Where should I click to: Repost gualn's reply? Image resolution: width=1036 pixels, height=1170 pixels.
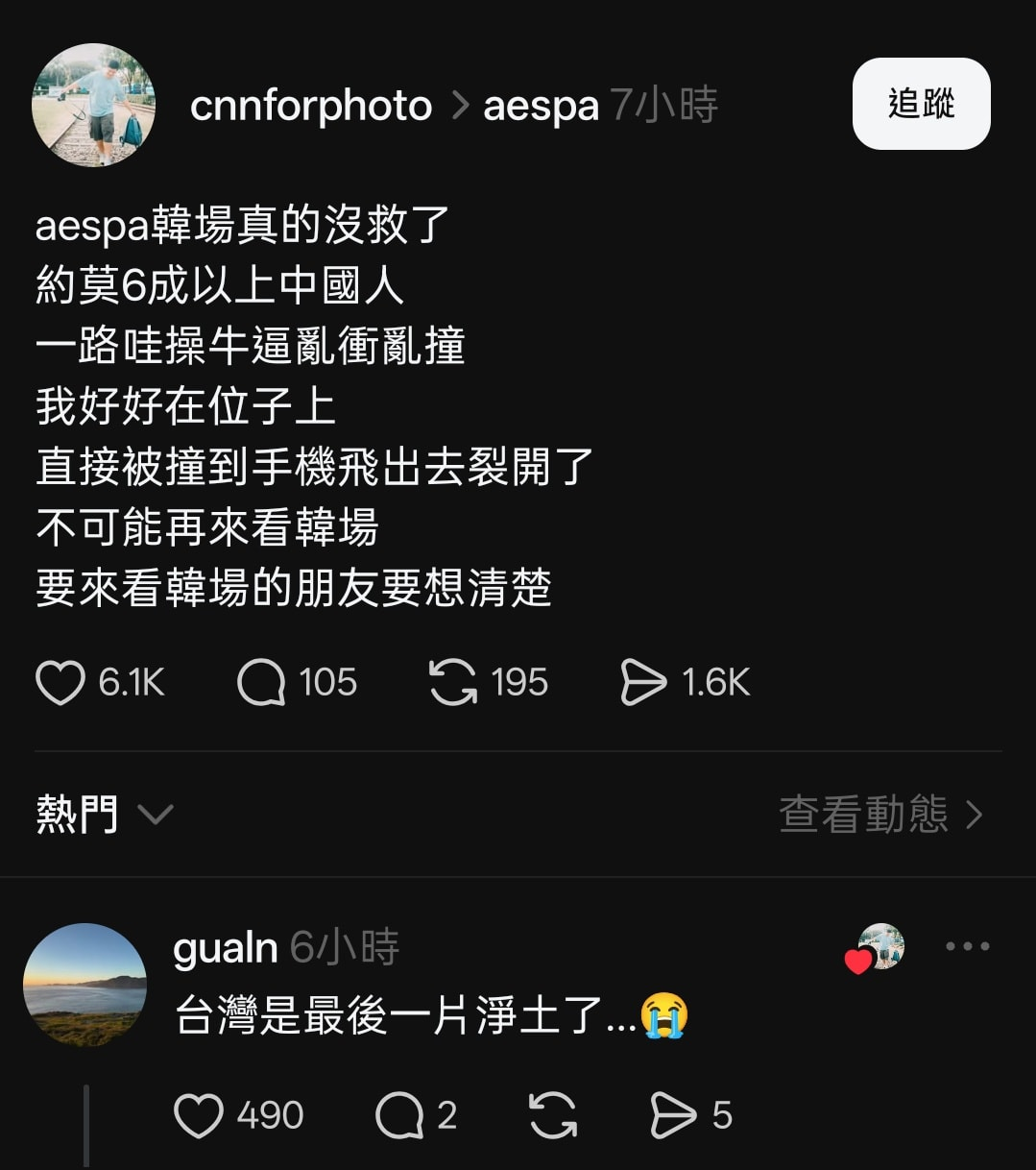coord(553,1116)
